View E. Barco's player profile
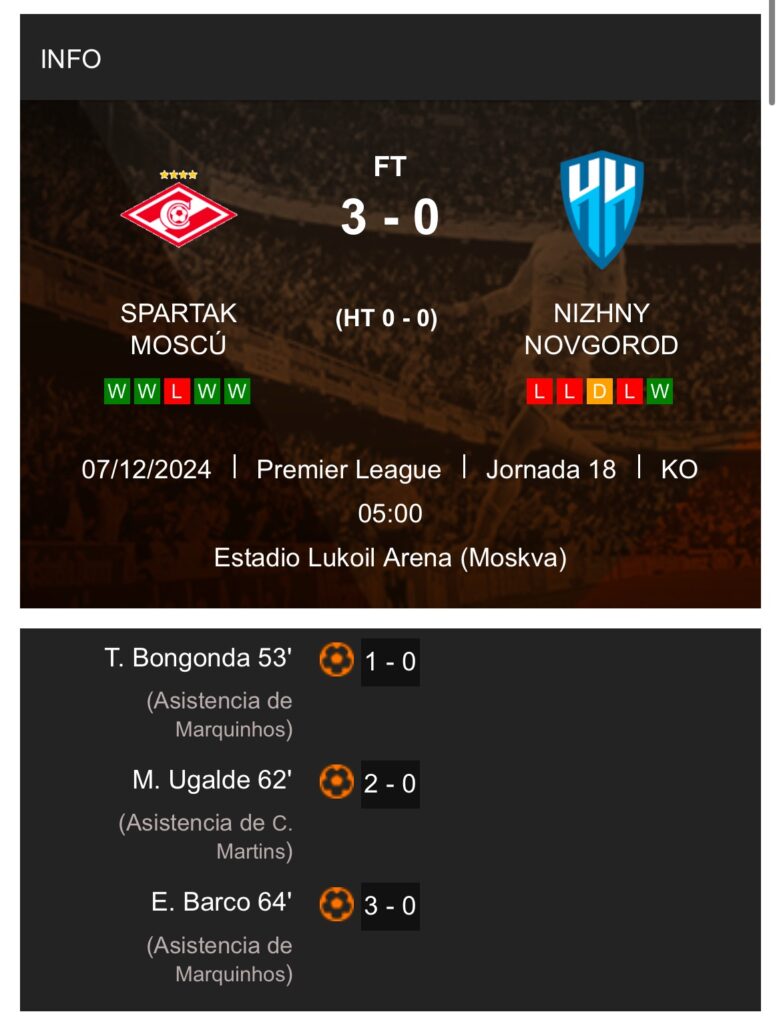781x1024 pixels. point(204,903)
